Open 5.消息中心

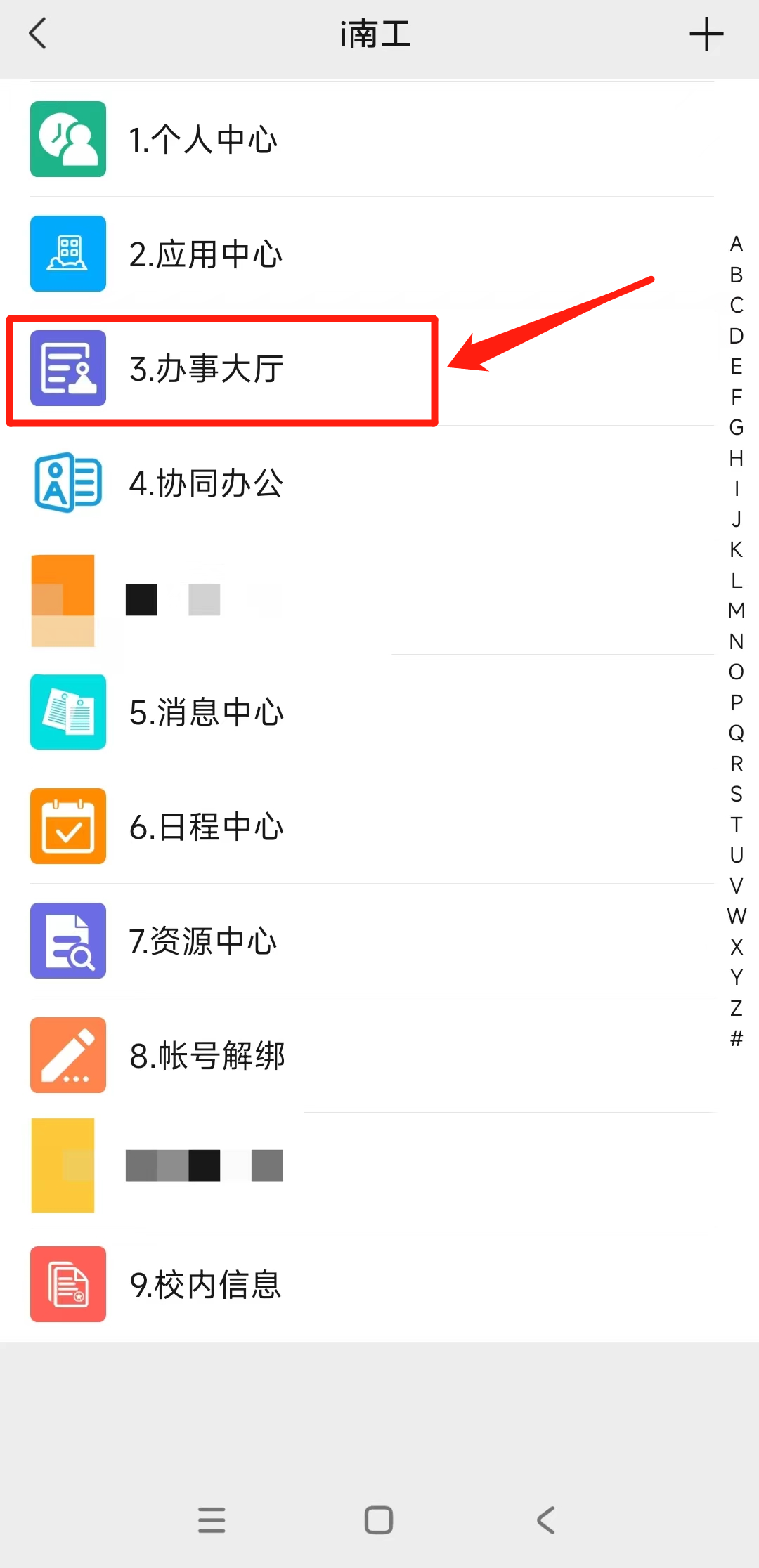click(x=206, y=712)
